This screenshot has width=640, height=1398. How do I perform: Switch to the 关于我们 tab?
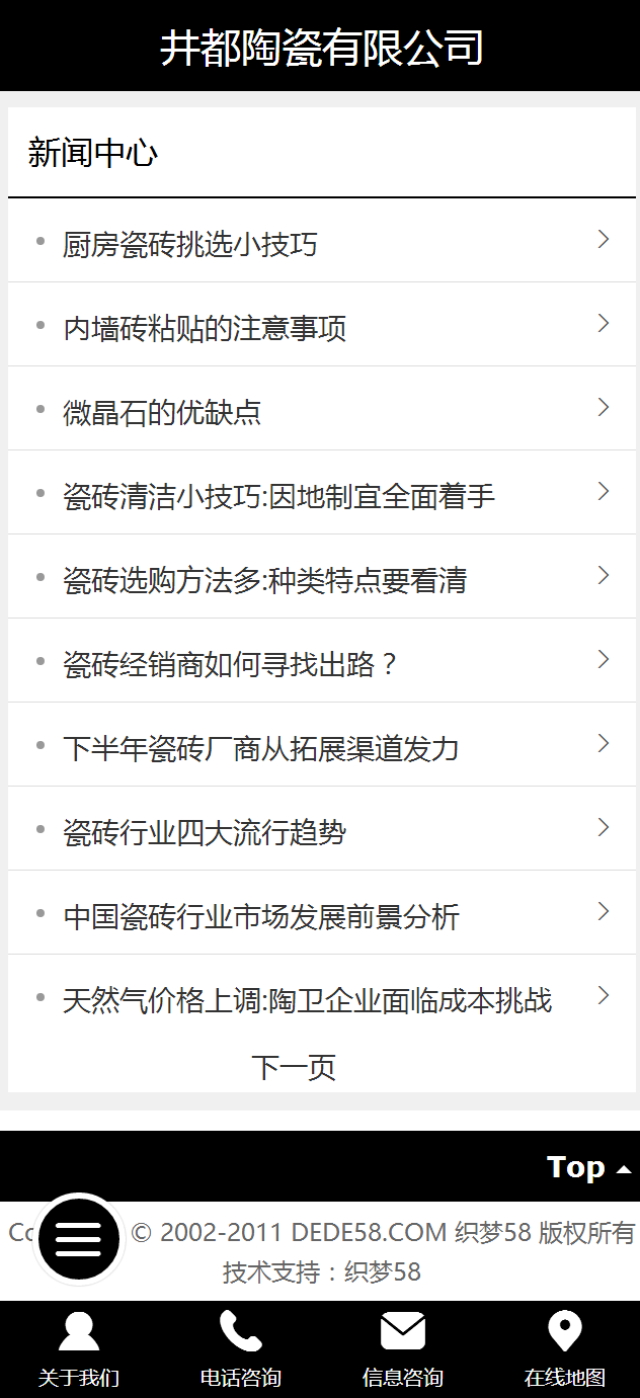79,1349
